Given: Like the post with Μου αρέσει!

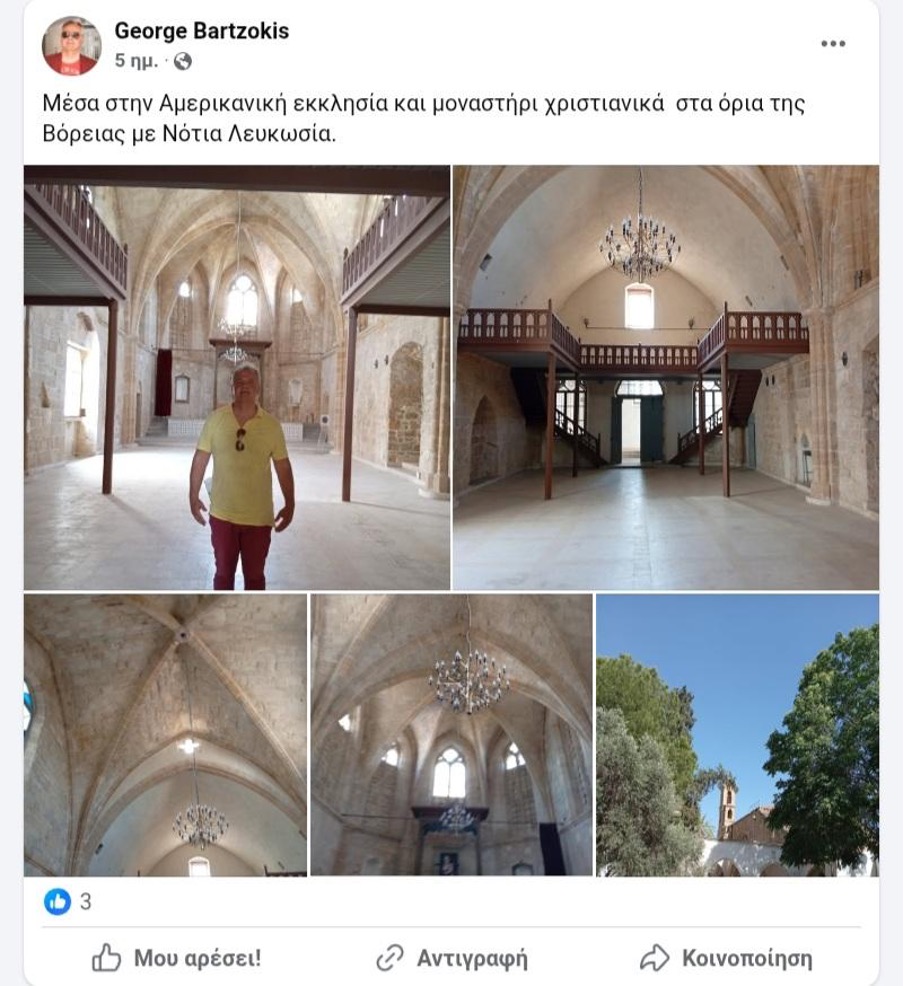Looking at the screenshot, I should [x=177, y=958].
